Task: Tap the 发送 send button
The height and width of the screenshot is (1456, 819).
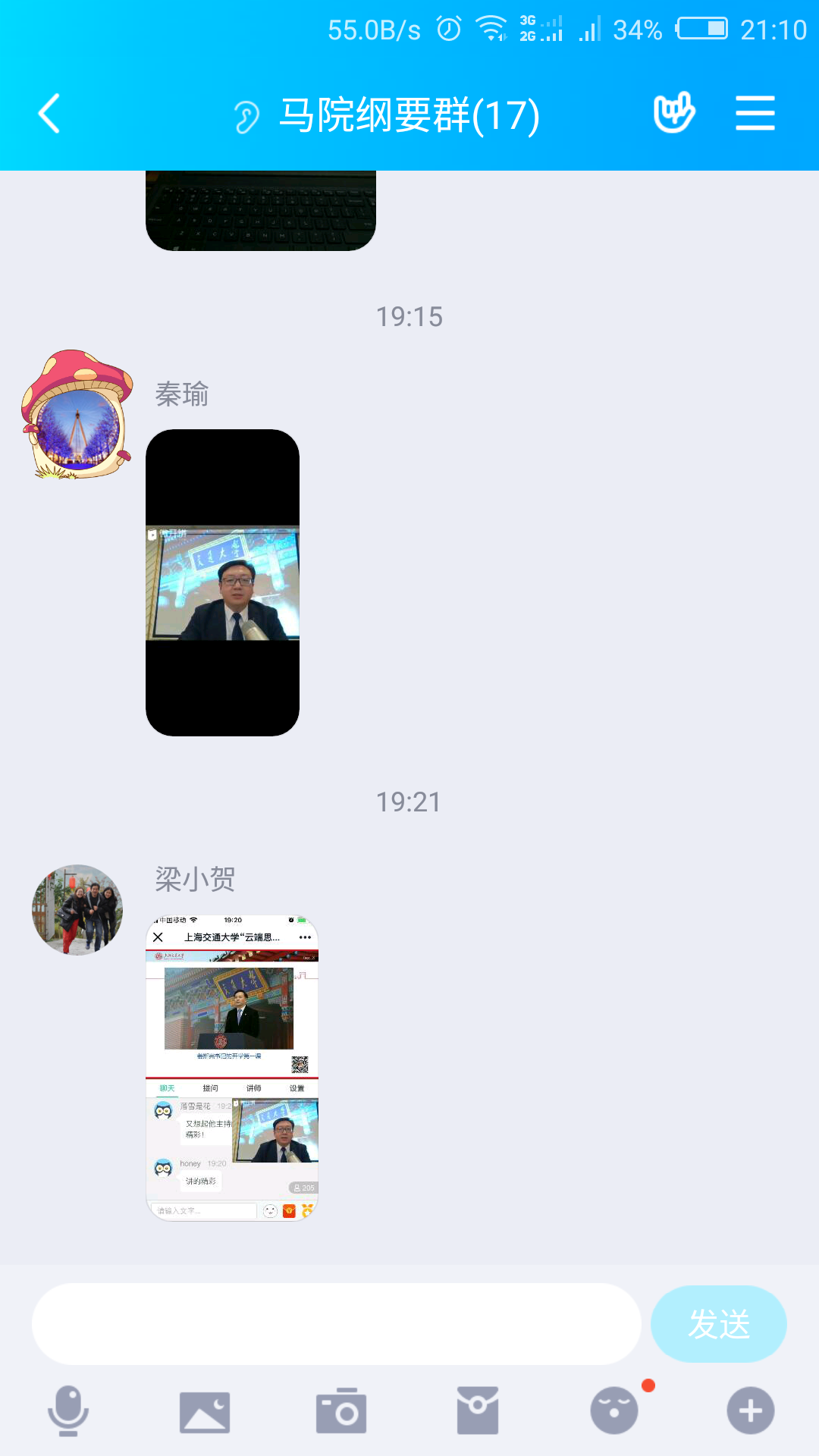Action: [x=718, y=1324]
